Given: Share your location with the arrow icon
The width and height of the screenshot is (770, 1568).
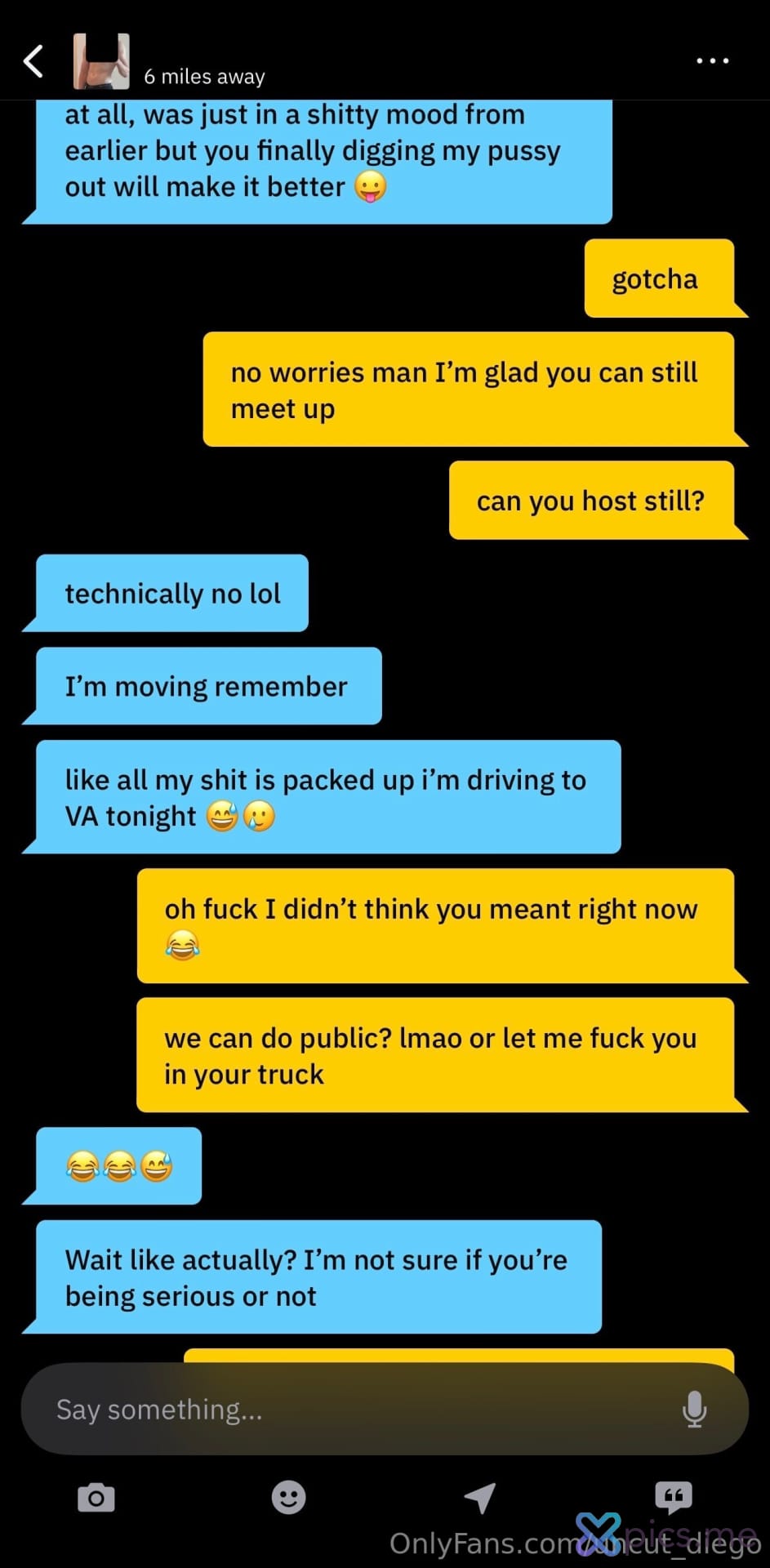Looking at the screenshot, I should click(480, 1498).
